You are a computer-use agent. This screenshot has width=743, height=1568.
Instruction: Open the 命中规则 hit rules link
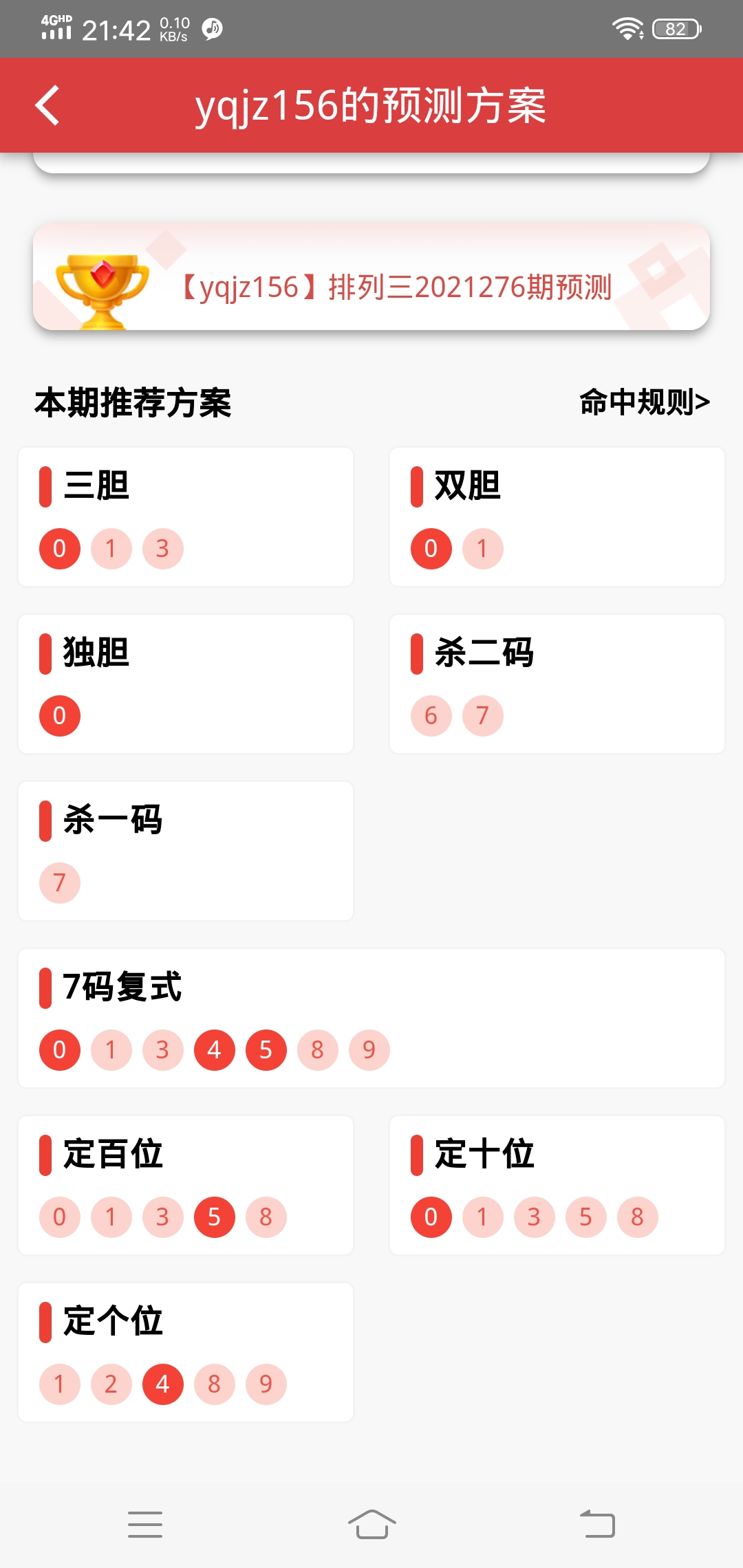[644, 402]
